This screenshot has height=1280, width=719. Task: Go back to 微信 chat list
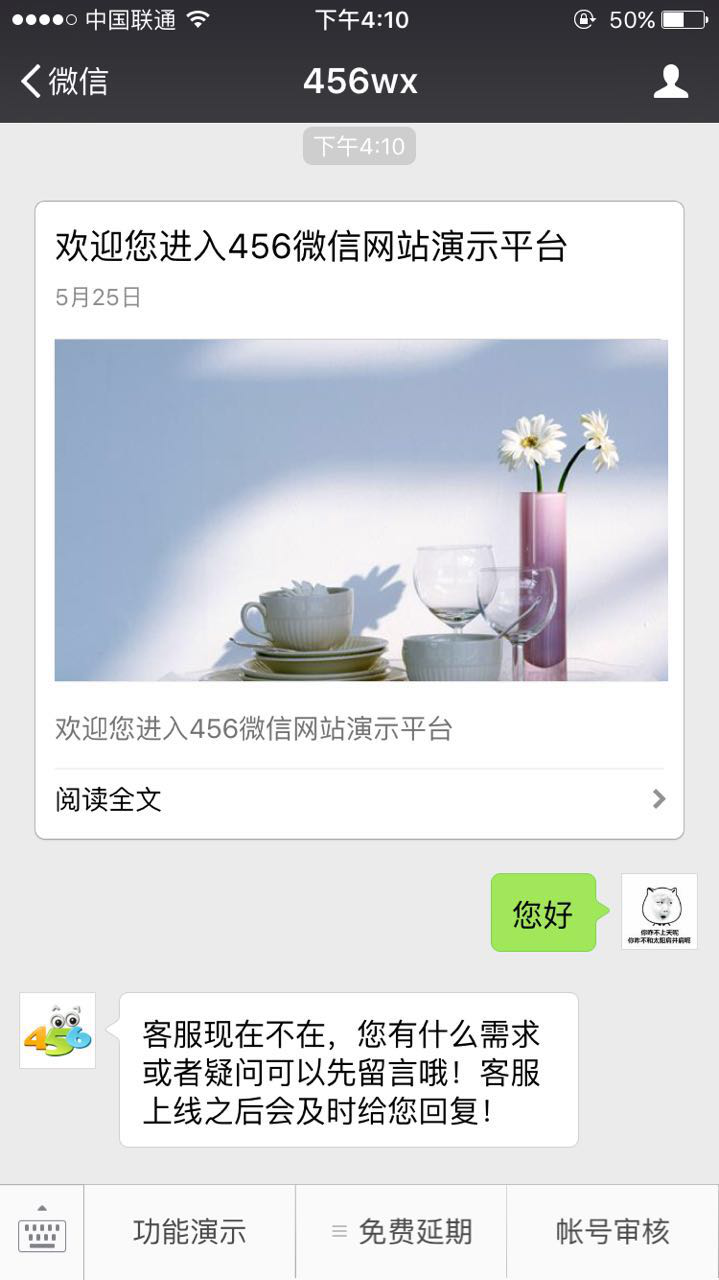(x=64, y=81)
